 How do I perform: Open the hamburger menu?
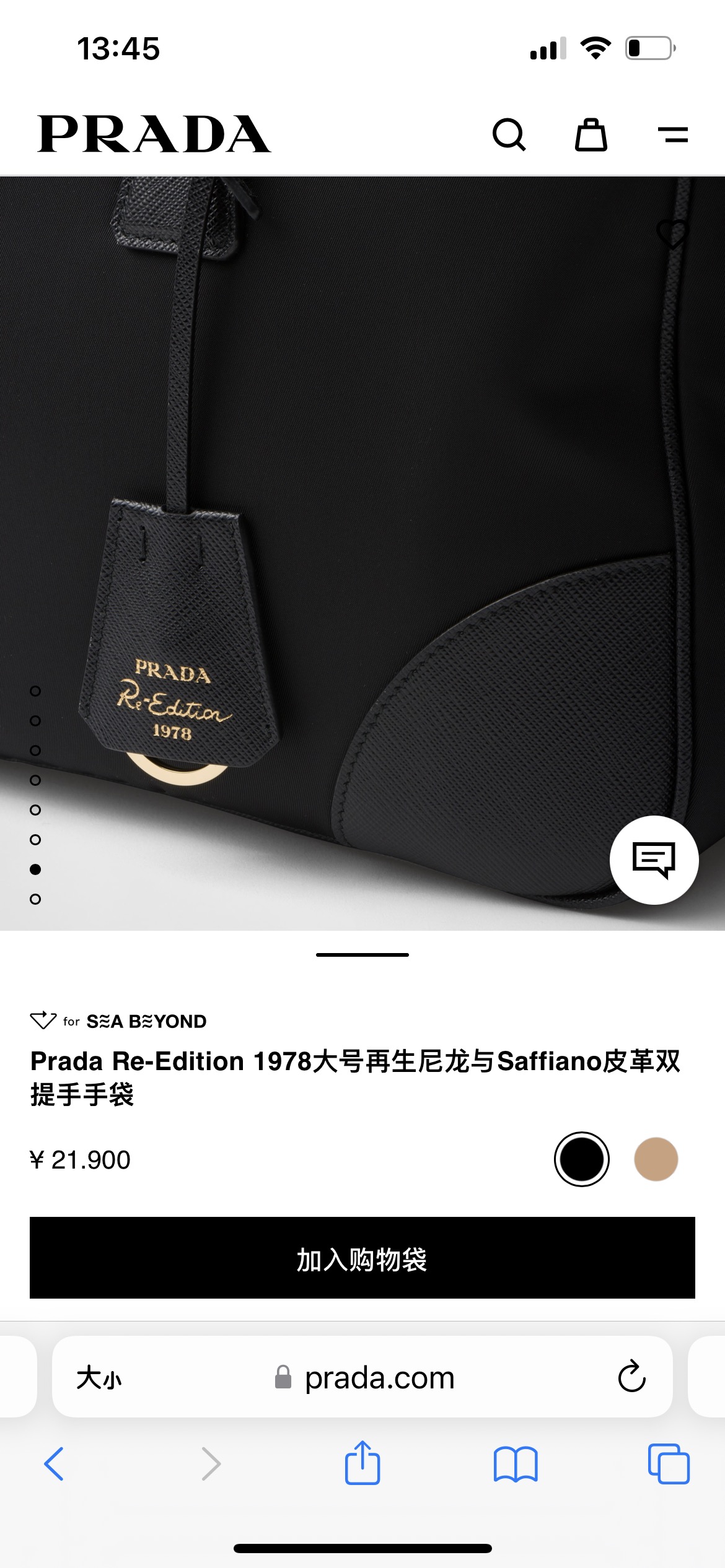[673, 134]
